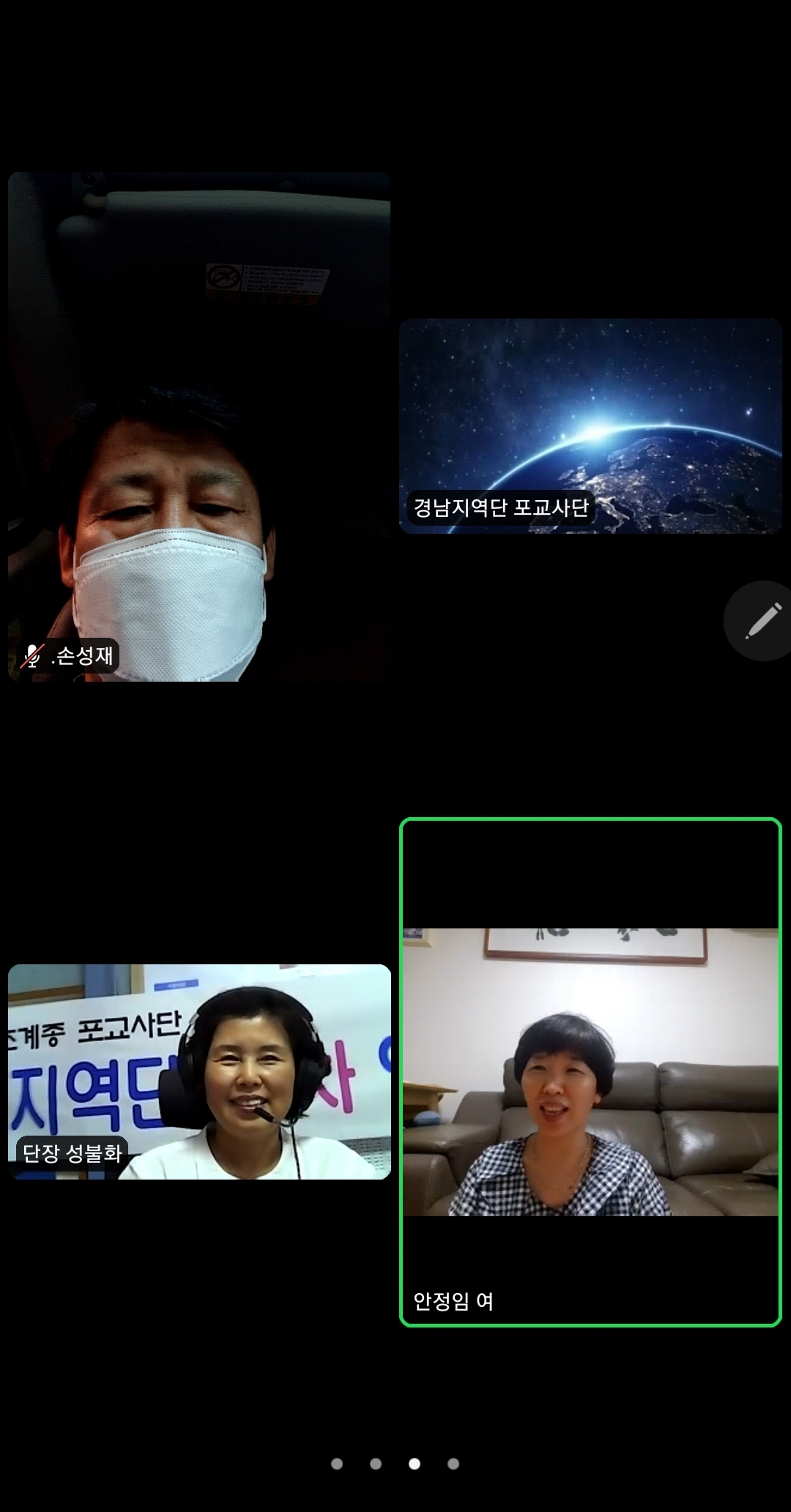Select the 단장 성불화 video tile
Viewport: 791px width, 1512px height.
[199, 1071]
